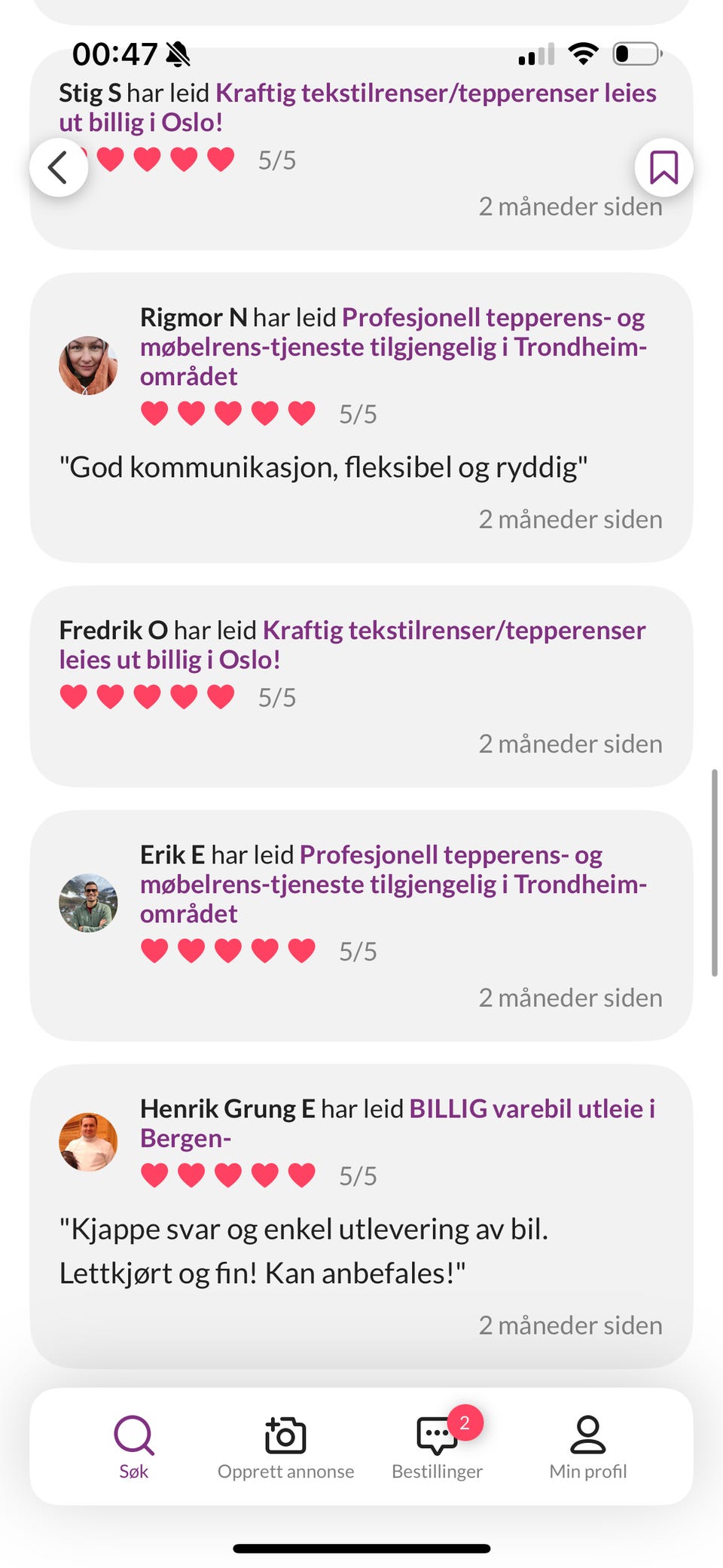The height and width of the screenshot is (1568, 723).
Task: Go back with the arrow button
Action: (x=59, y=167)
